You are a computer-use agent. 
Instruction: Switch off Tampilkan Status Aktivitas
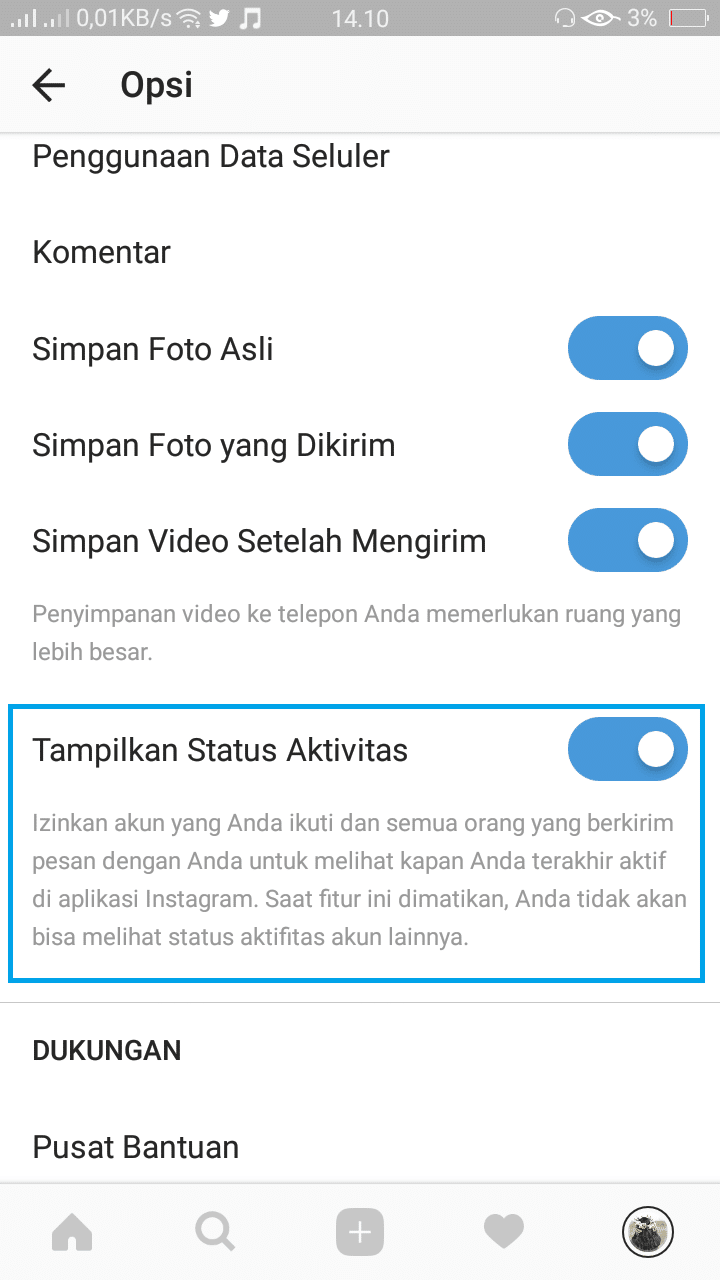[627, 749]
